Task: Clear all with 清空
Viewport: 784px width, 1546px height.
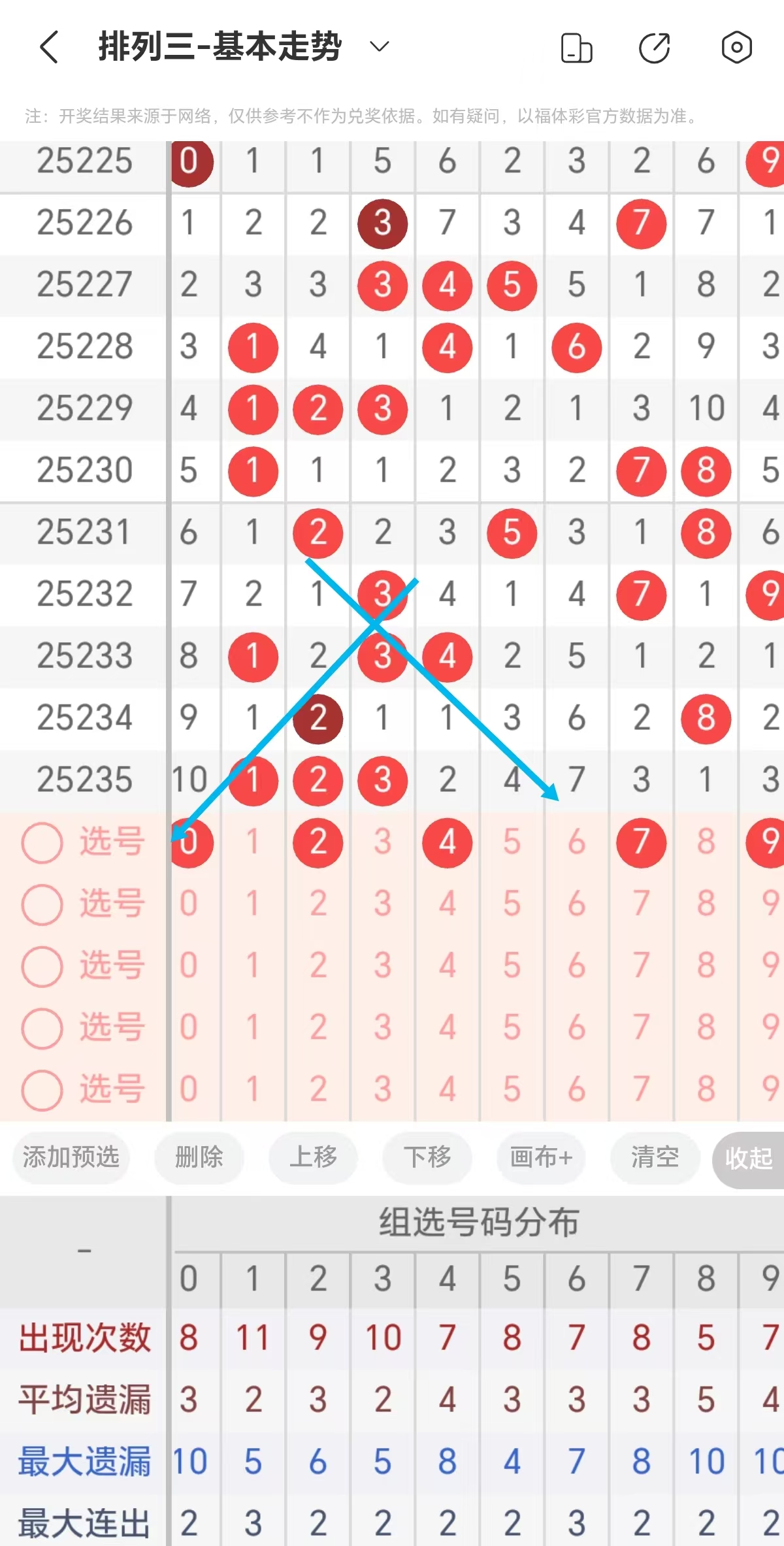Action: tap(655, 1157)
